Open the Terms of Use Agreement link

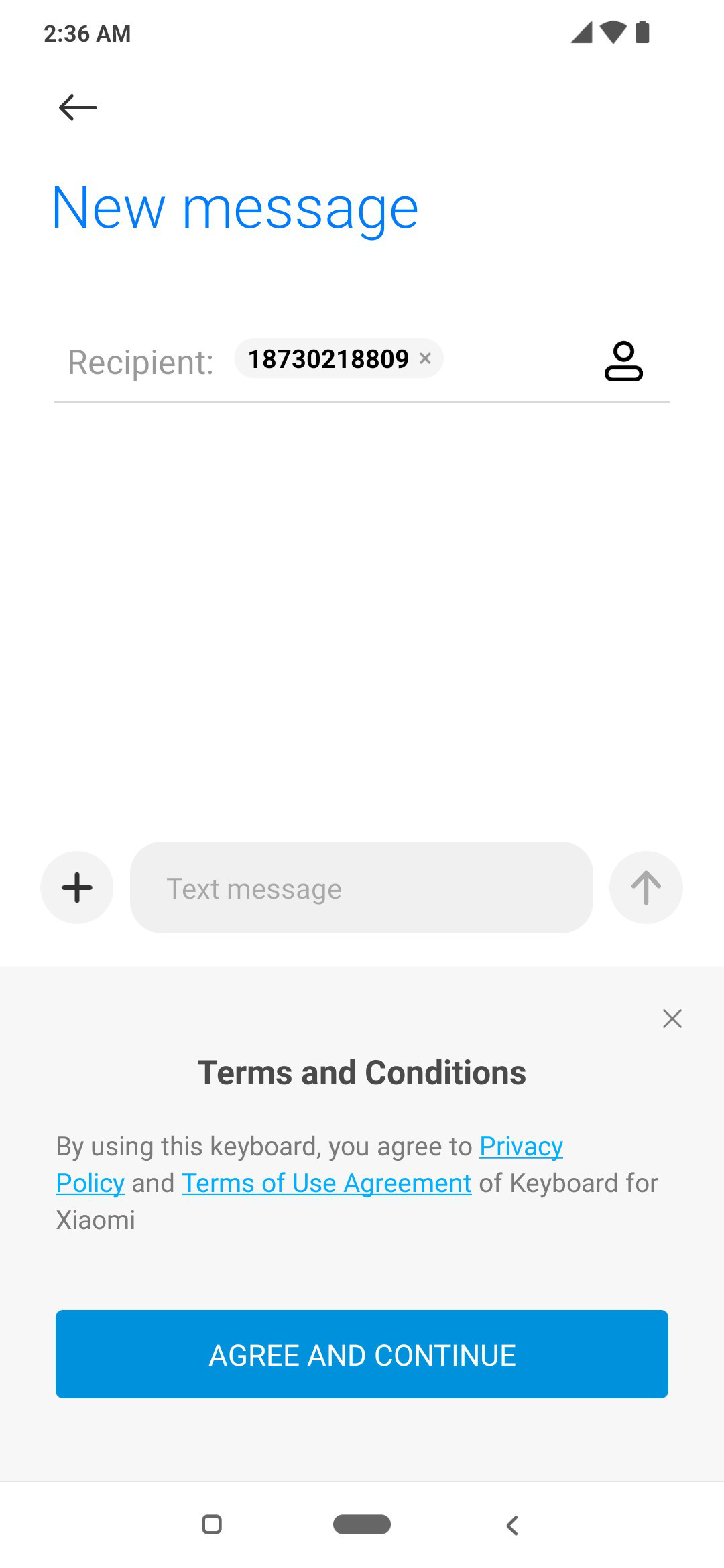coord(326,1183)
